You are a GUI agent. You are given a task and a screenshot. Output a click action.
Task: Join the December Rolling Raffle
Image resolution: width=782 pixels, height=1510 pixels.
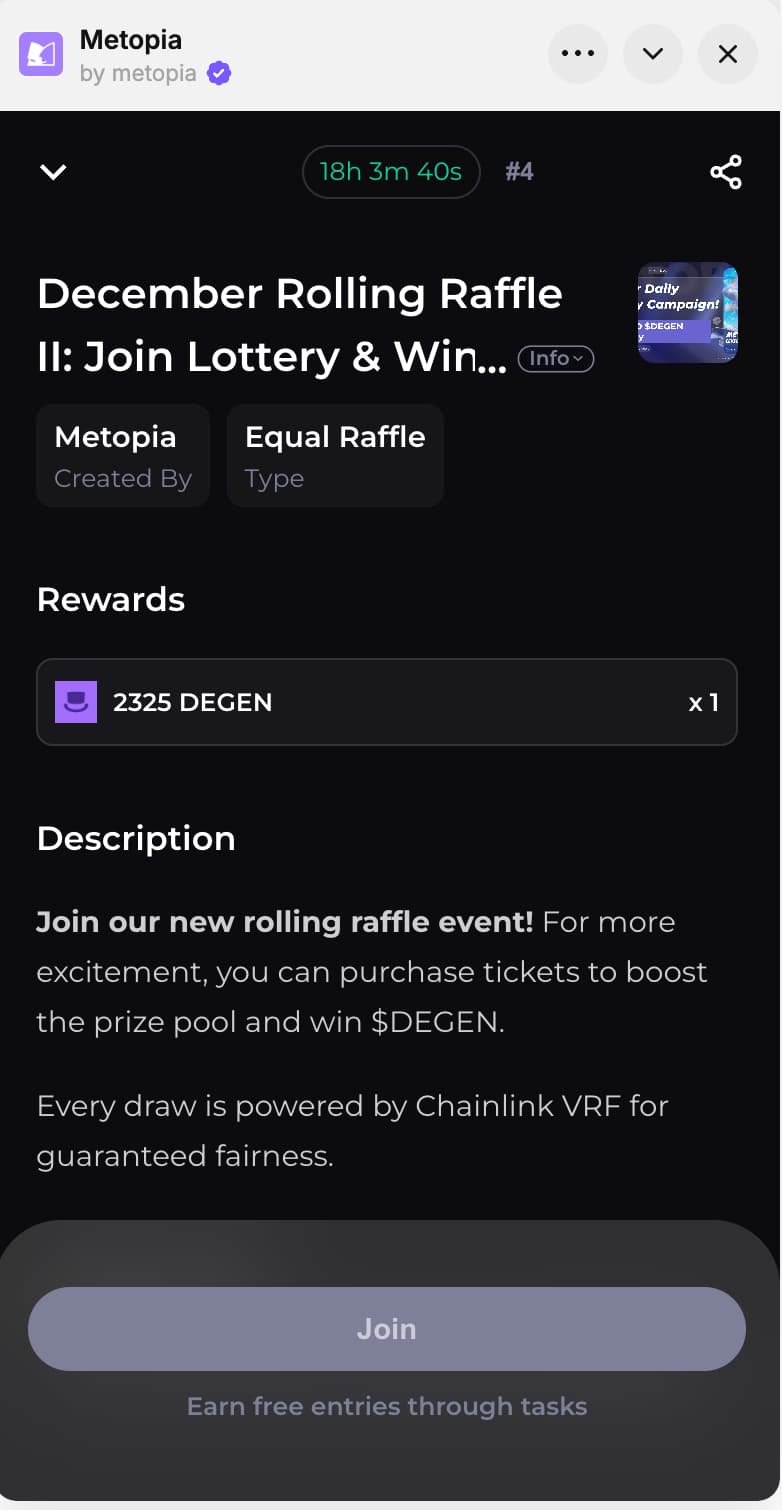pyautogui.click(x=387, y=1329)
